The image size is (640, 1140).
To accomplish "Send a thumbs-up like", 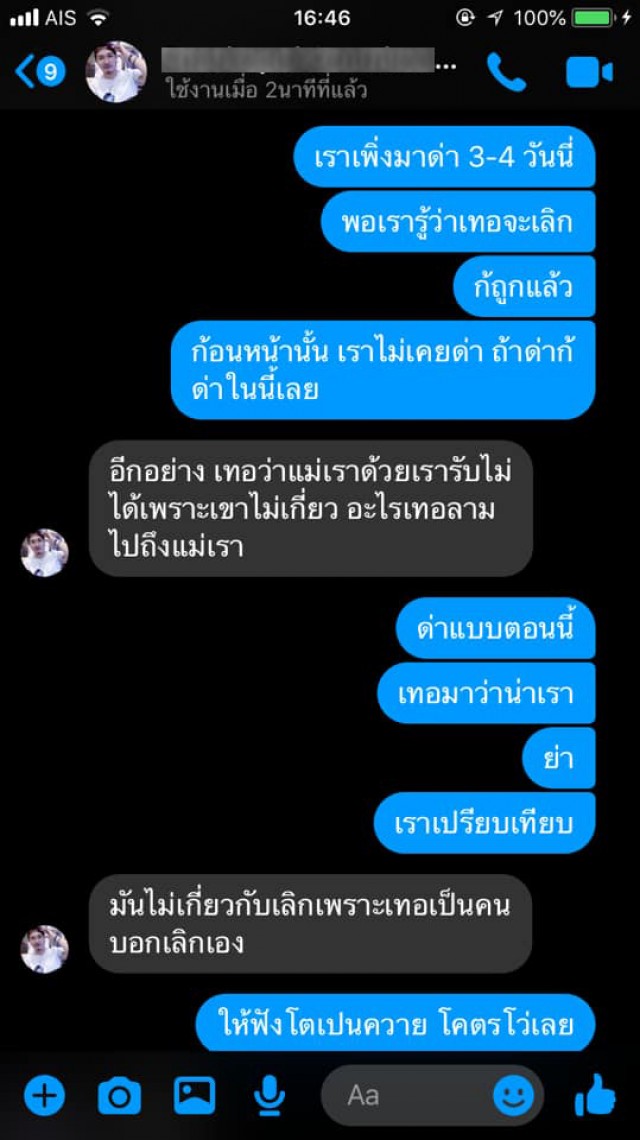I will (595, 1096).
